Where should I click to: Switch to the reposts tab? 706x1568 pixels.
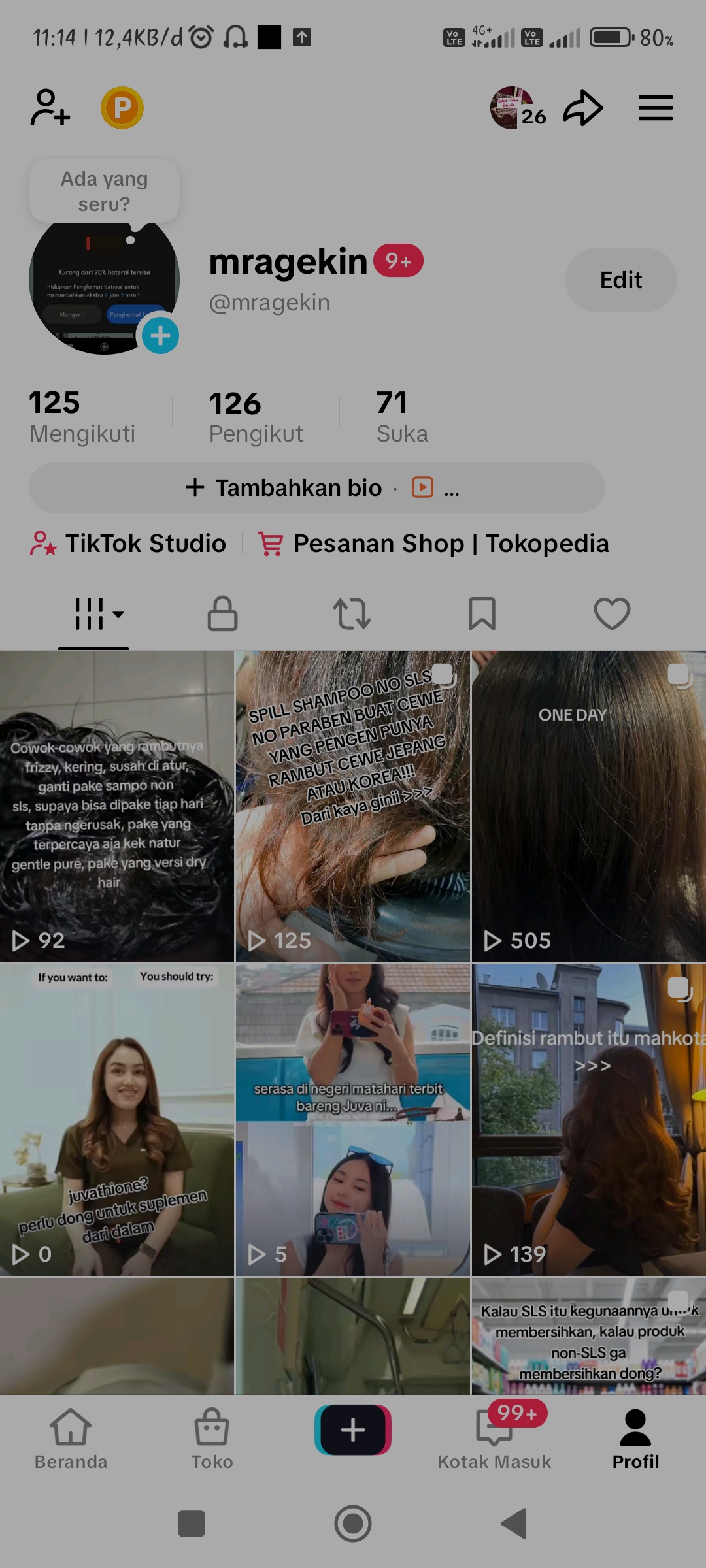click(x=352, y=614)
